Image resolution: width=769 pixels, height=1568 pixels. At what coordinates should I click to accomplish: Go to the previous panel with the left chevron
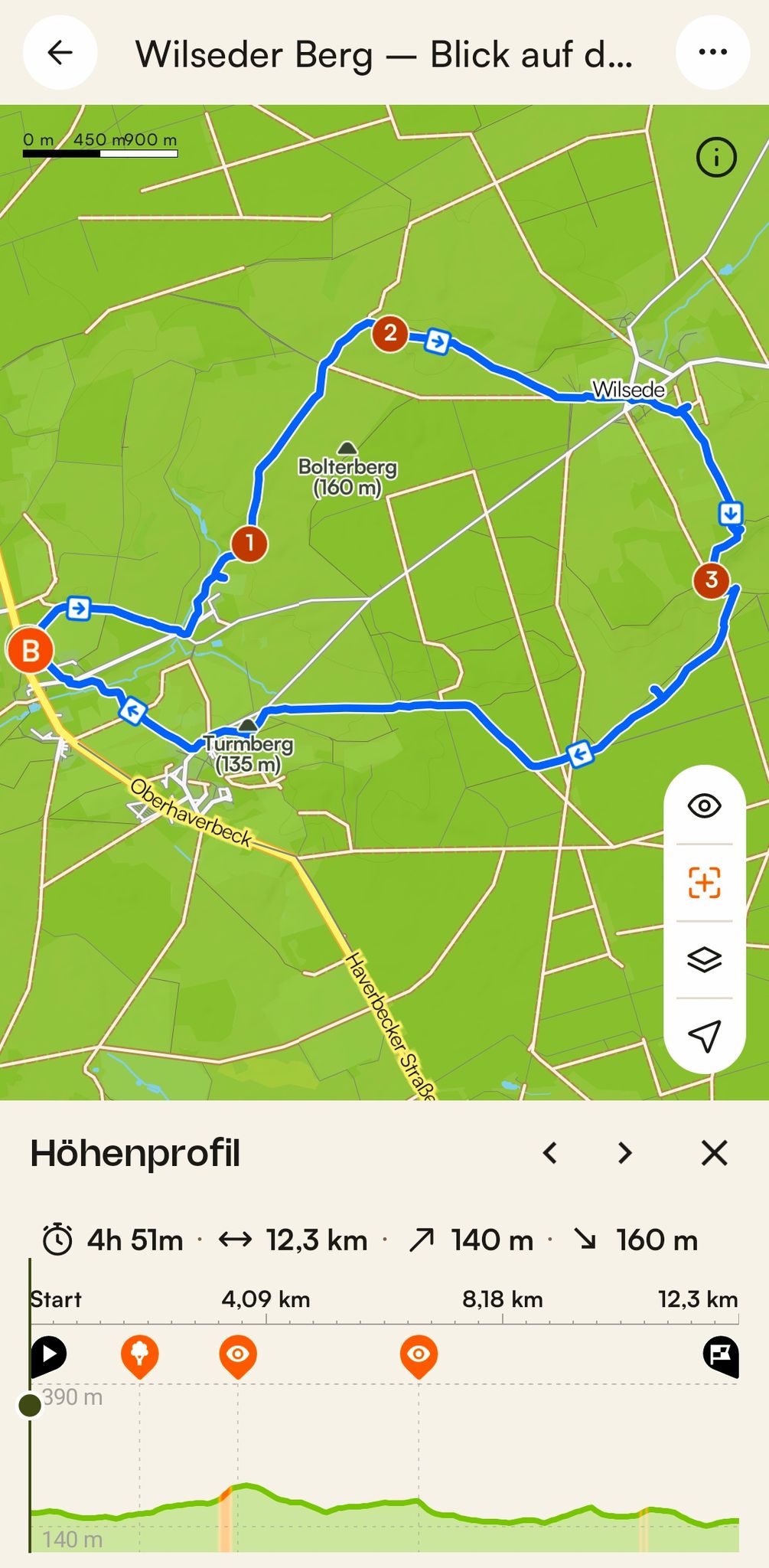550,1152
